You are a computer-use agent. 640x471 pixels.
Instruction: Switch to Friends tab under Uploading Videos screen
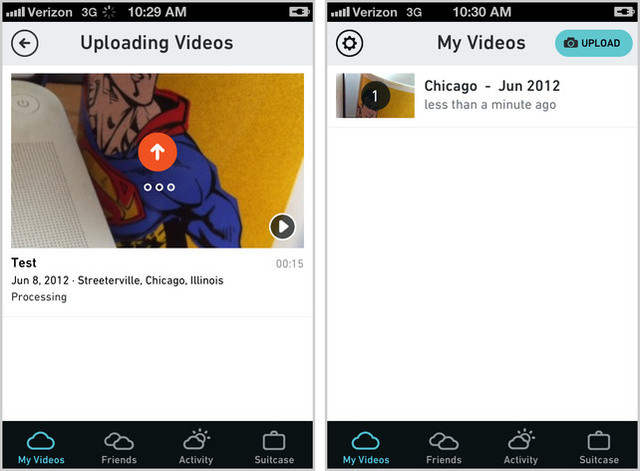click(x=119, y=446)
